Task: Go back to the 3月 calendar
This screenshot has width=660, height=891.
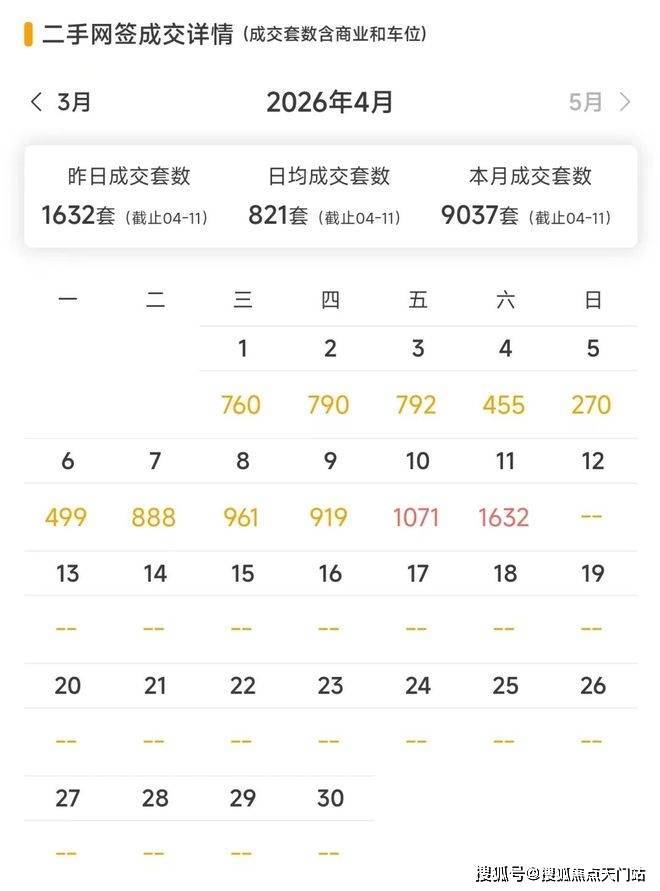Action: pyautogui.click(x=60, y=102)
